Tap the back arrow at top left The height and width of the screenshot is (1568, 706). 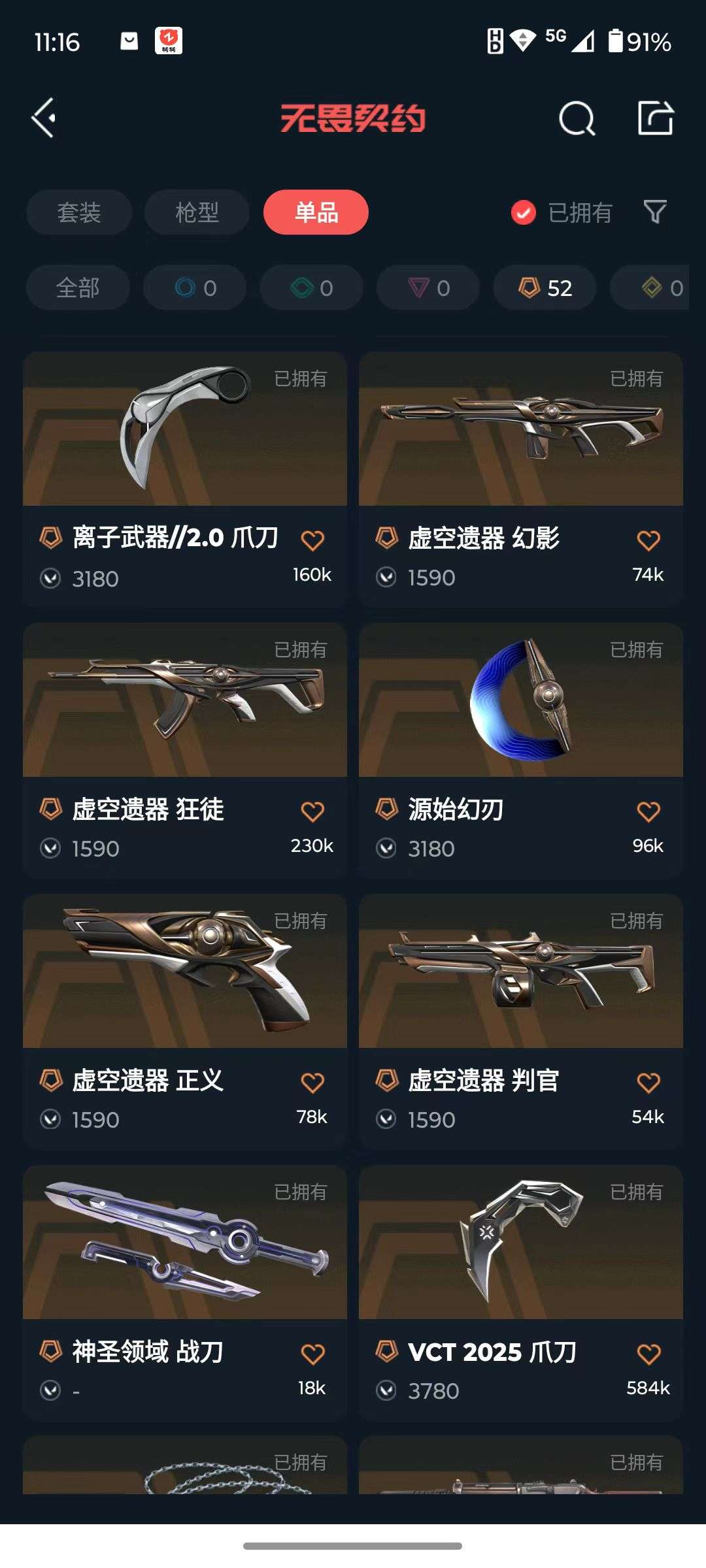click(43, 118)
